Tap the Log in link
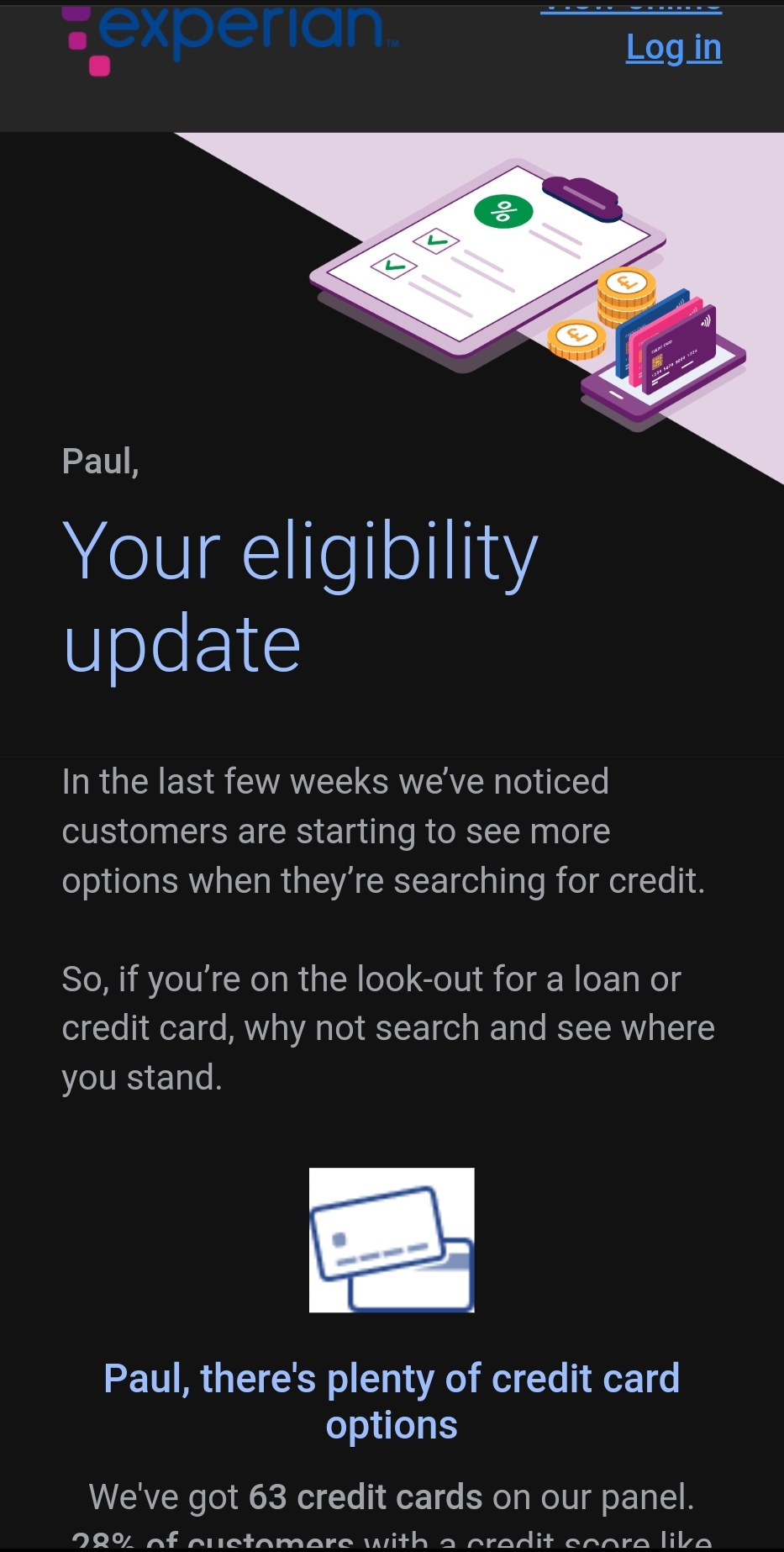Screen dimensions: 784x1552 (x=673, y=48)
